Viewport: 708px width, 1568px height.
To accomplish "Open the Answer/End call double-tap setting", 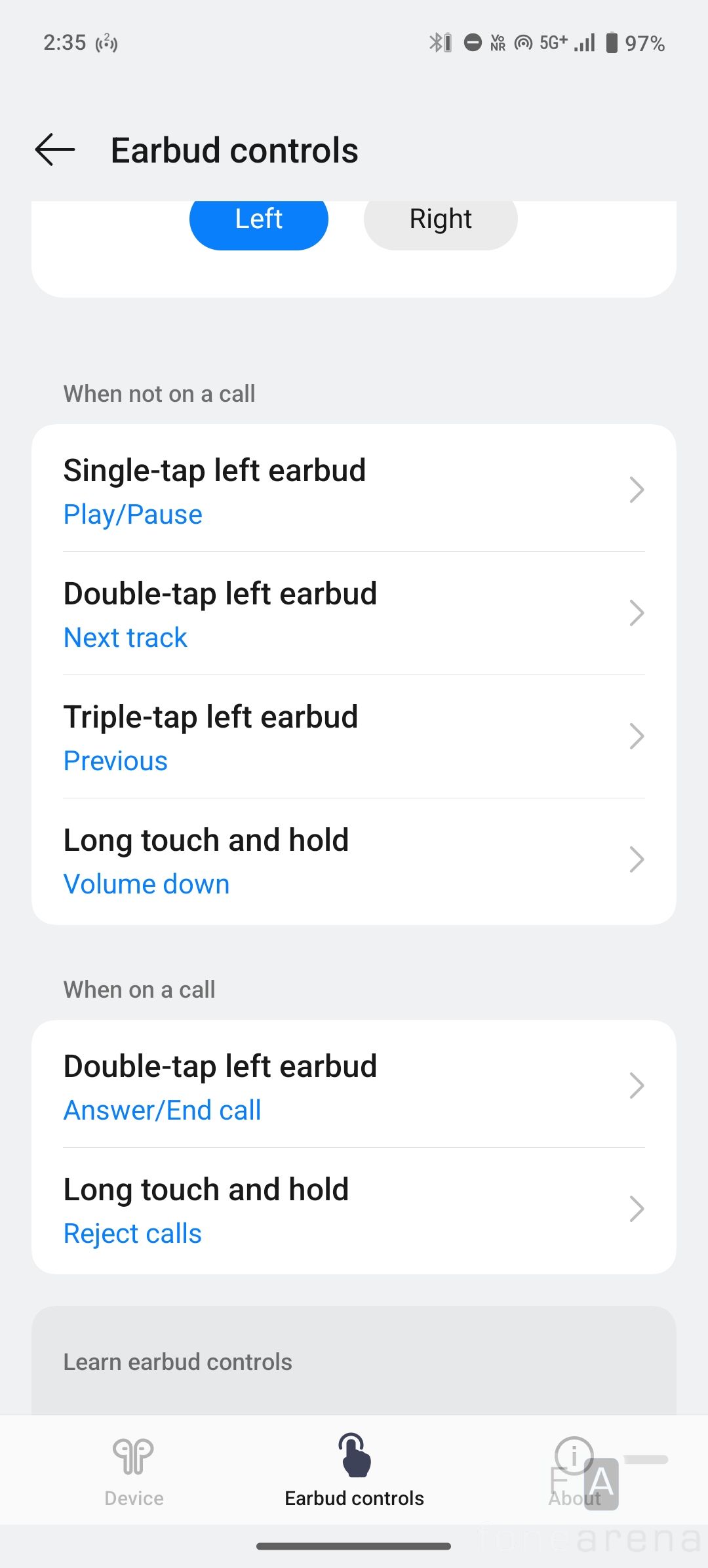I will tap(353, 1087).
